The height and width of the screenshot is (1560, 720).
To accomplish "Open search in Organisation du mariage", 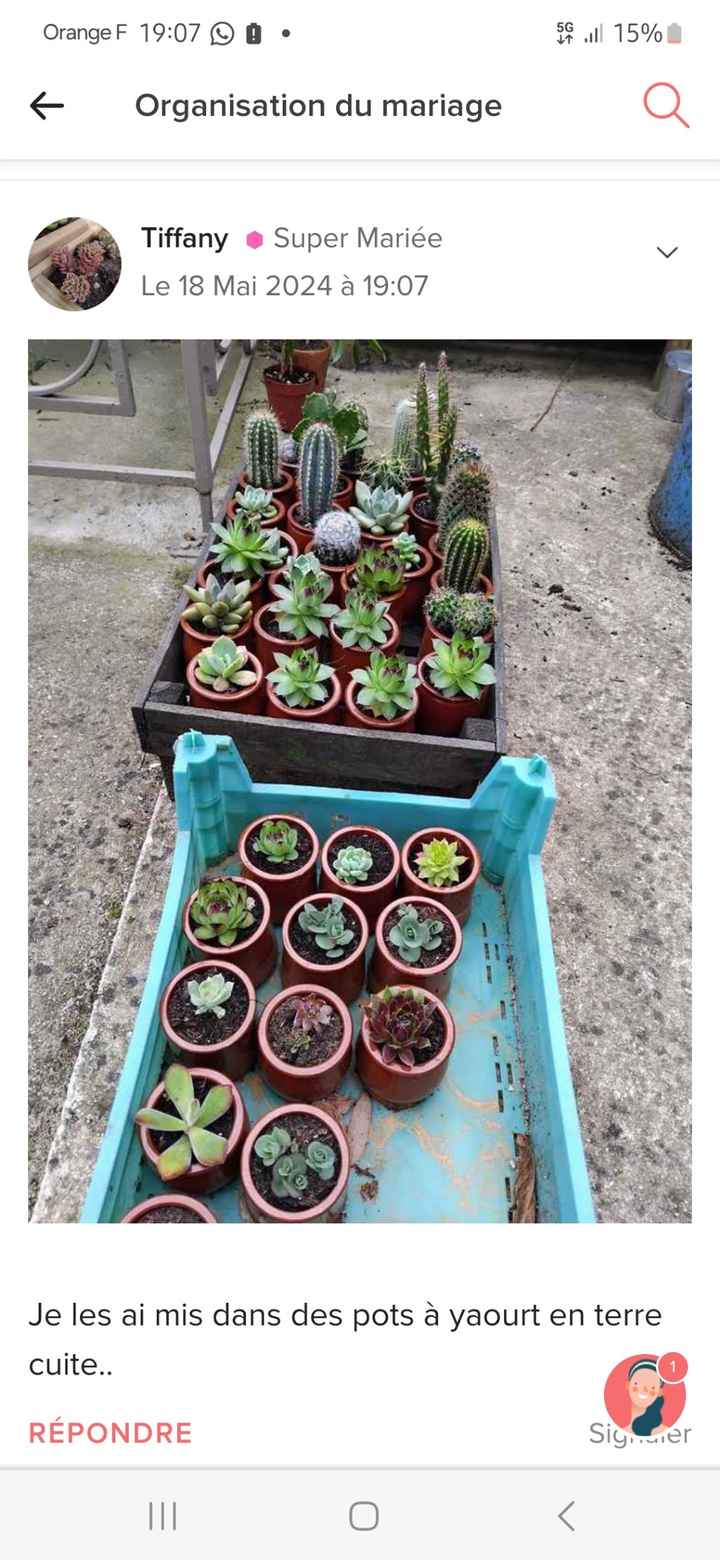I will tap(666, 105).
